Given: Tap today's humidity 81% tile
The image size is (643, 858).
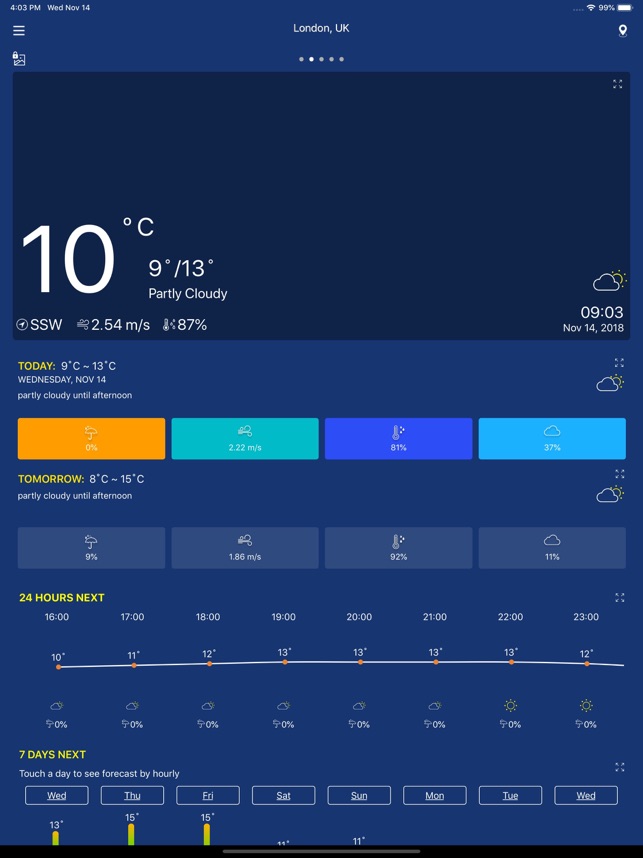Looking at the screenshot, I should [398, 439].
